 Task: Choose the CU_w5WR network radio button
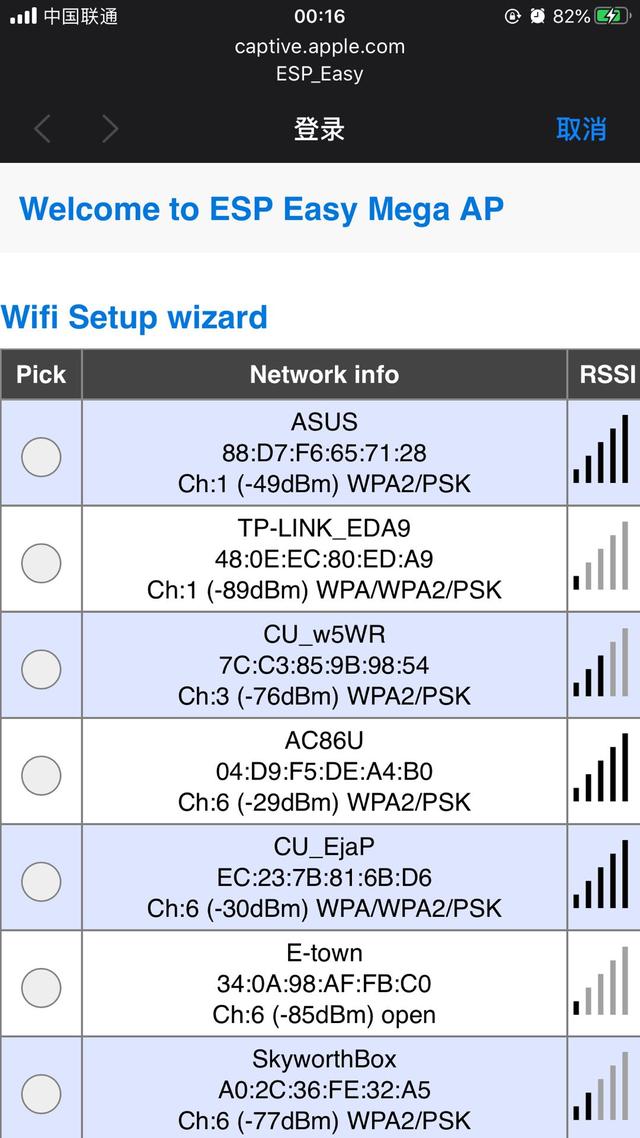click(x=41, y=669)
